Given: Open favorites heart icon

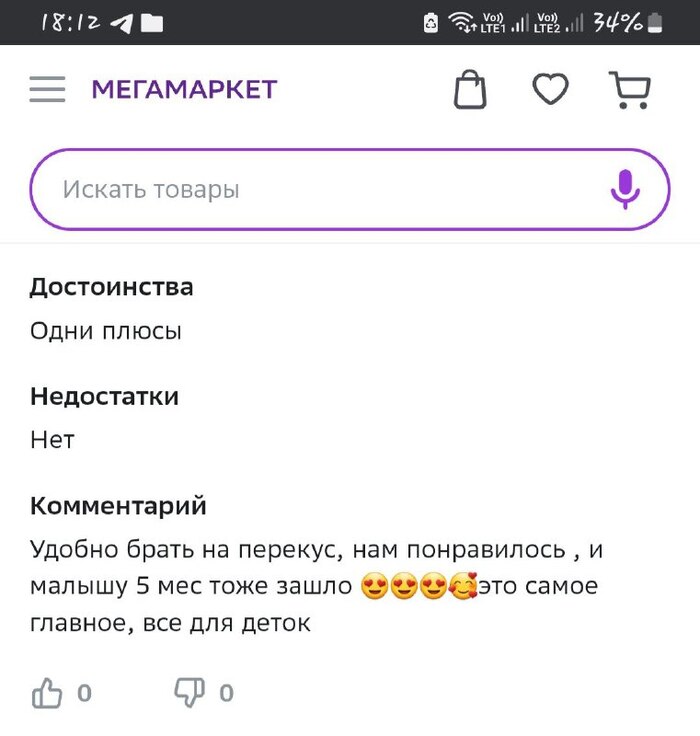Looking at the screenshot, I should click(550, 90).
